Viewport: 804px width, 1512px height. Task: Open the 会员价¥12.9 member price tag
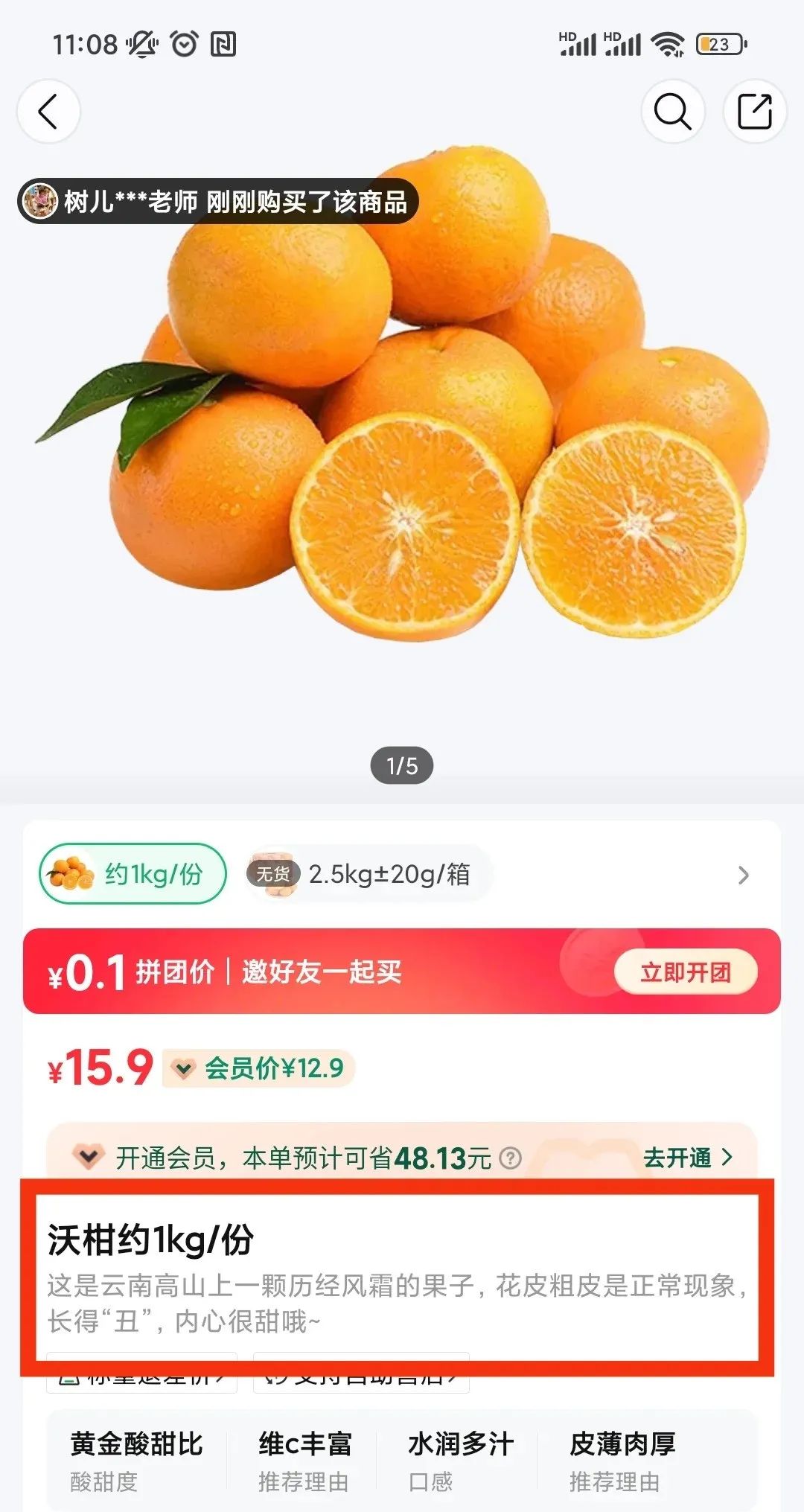[x=258, y=1068]
